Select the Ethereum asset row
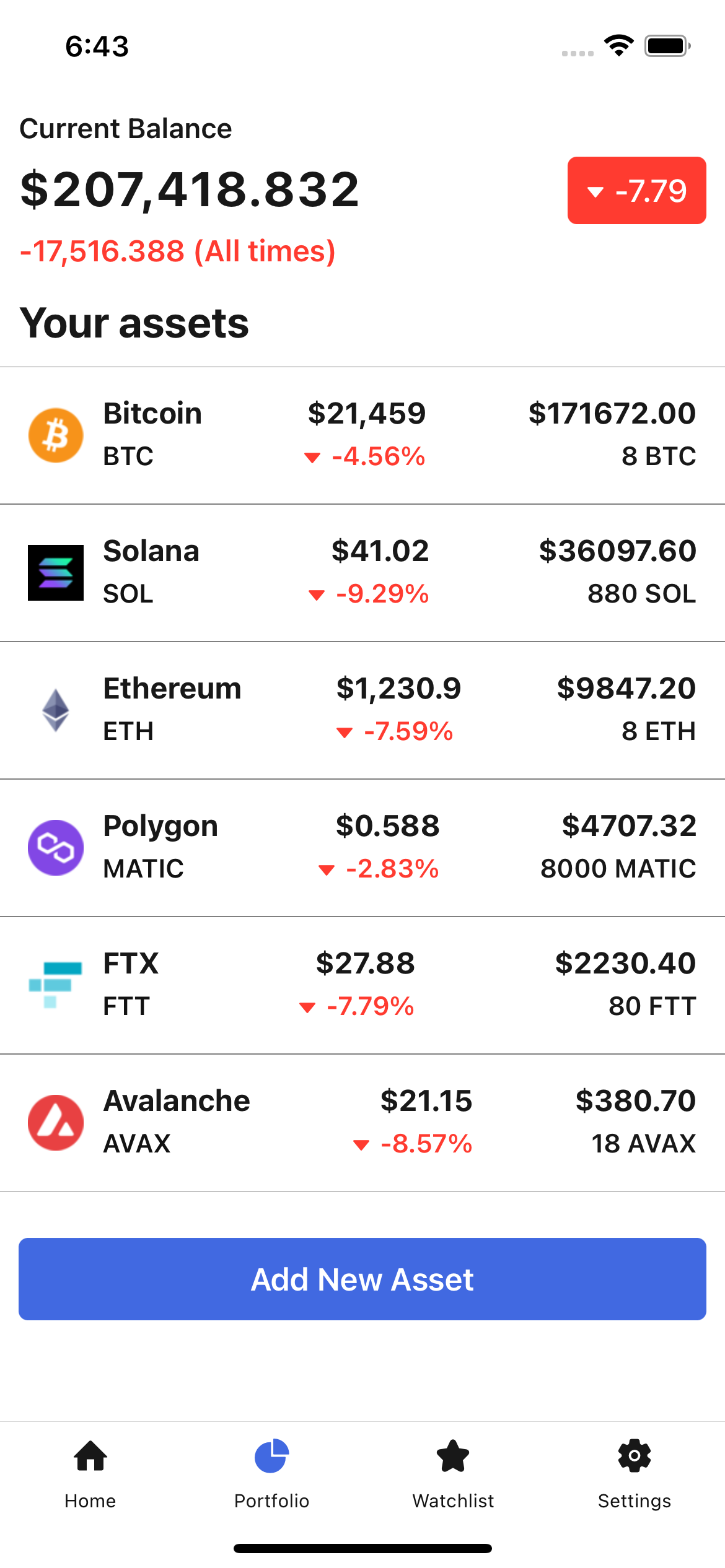This screenshot has height=1568, width=725. click(362, 709)
